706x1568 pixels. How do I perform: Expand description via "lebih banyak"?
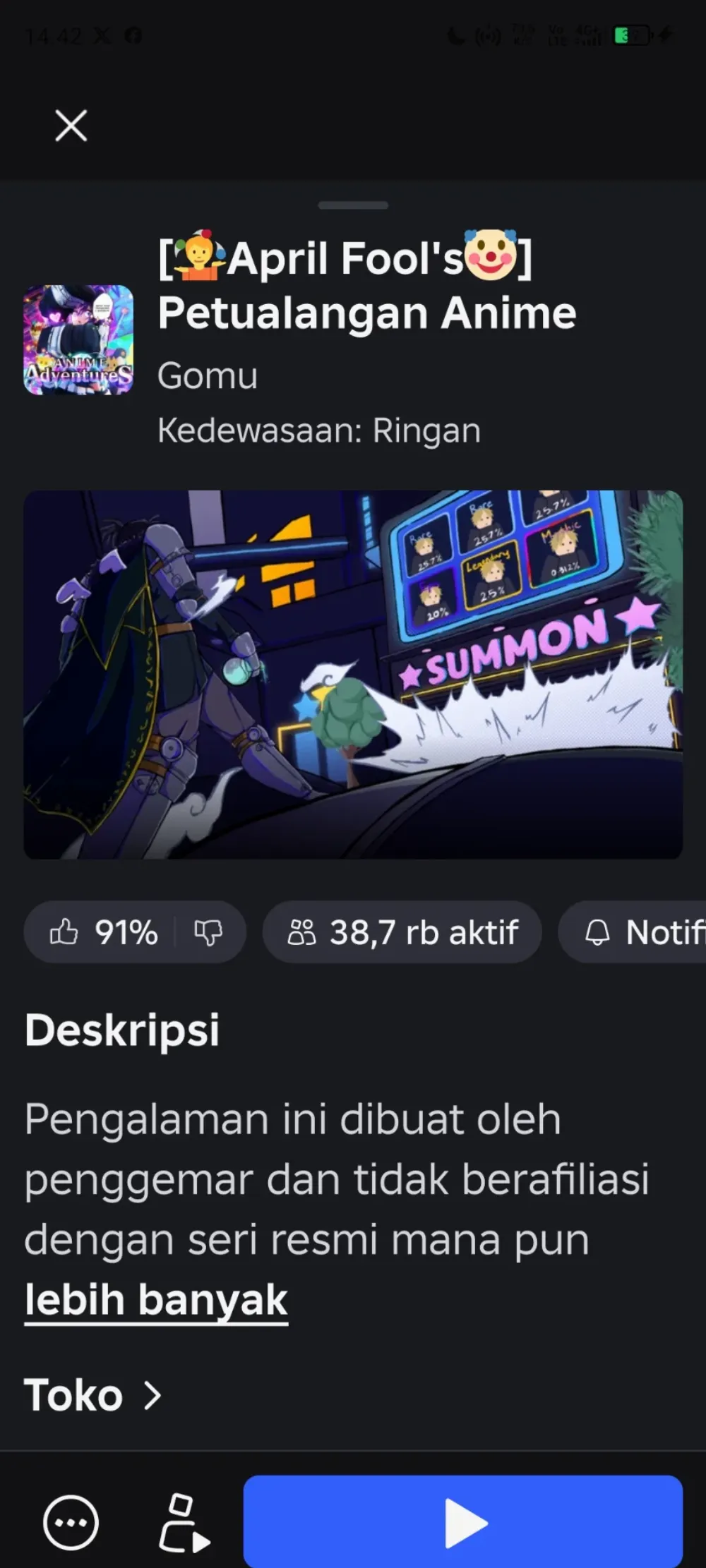156,1299
